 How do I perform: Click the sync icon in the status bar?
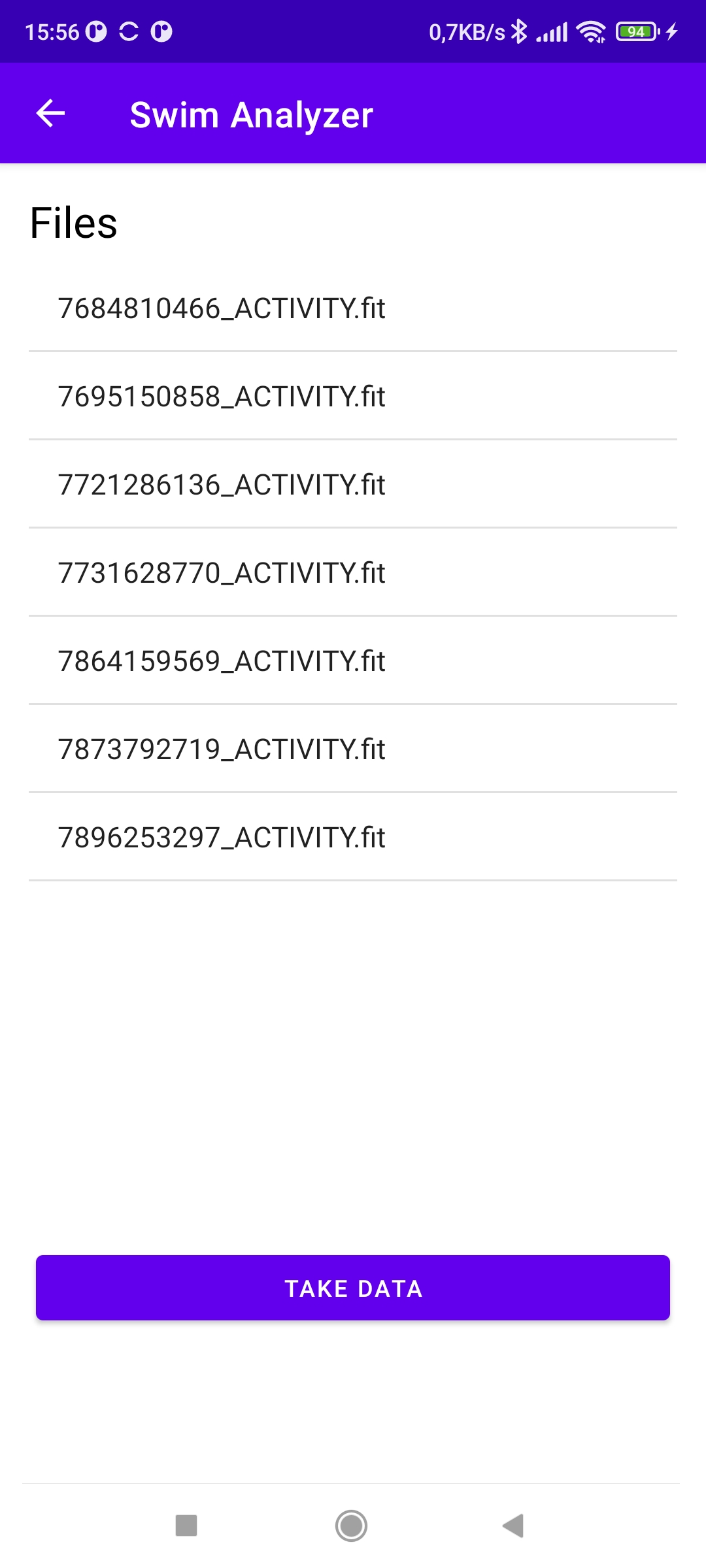(128, 31)
